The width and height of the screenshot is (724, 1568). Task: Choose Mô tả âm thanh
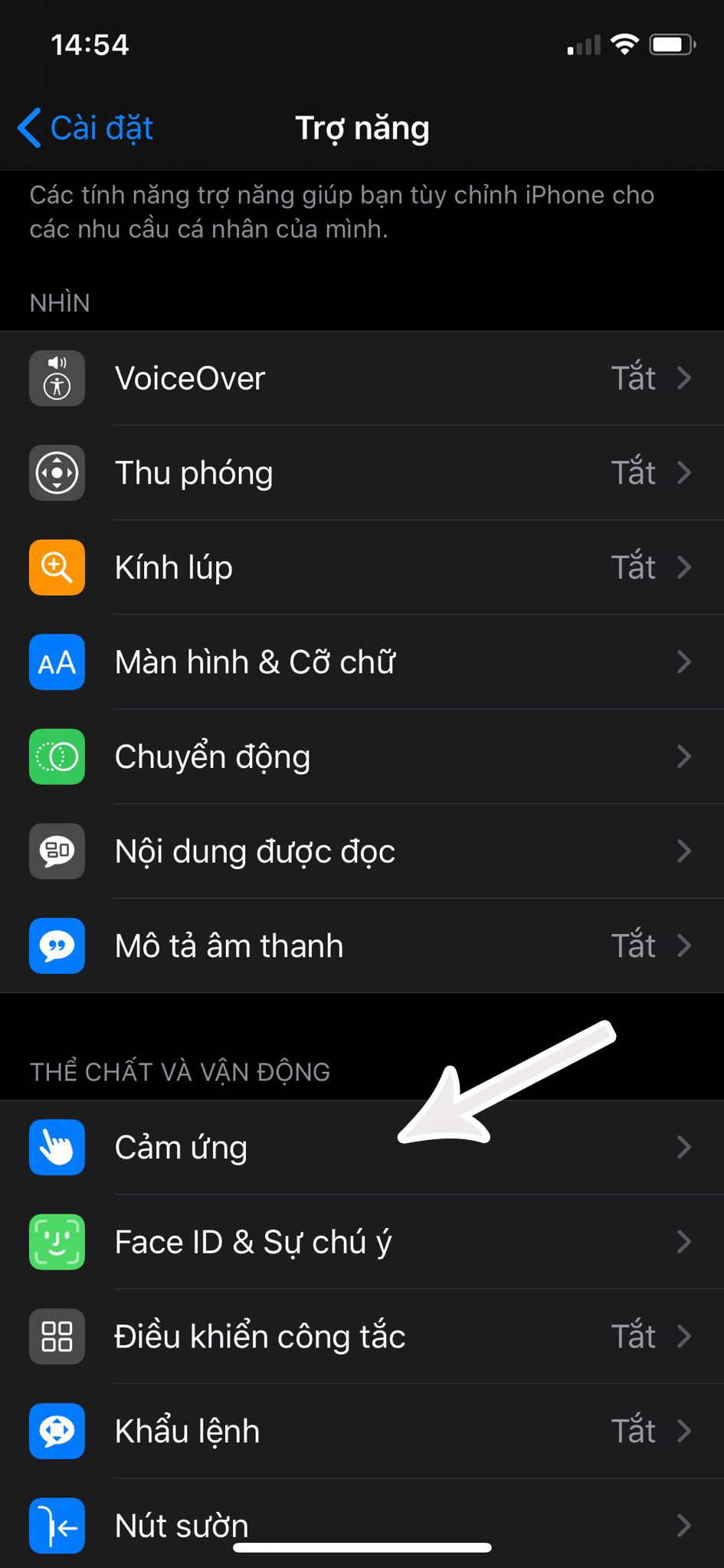click(x=362, y=946)
